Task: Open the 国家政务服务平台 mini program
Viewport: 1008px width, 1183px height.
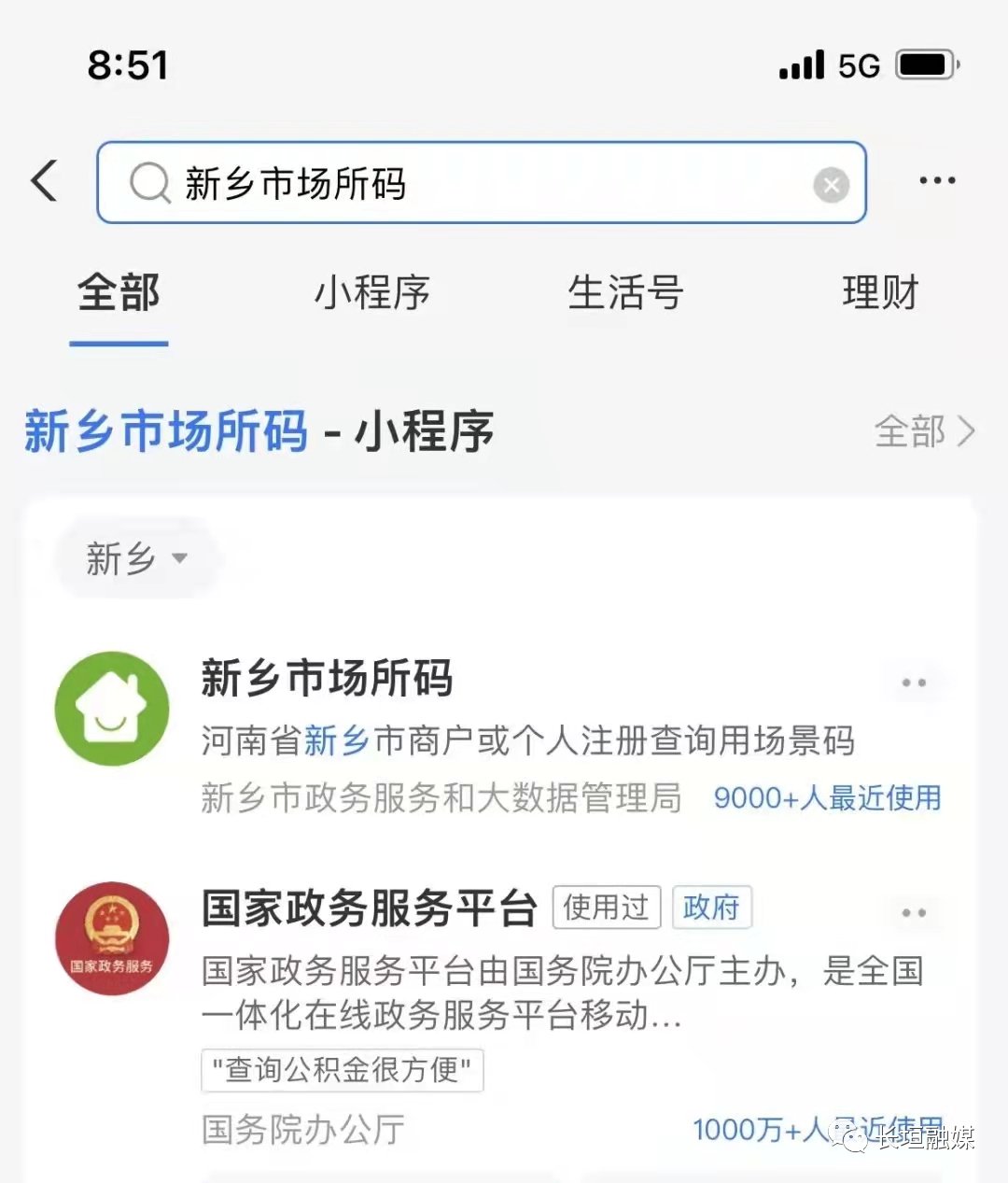Action: [369, 908]
